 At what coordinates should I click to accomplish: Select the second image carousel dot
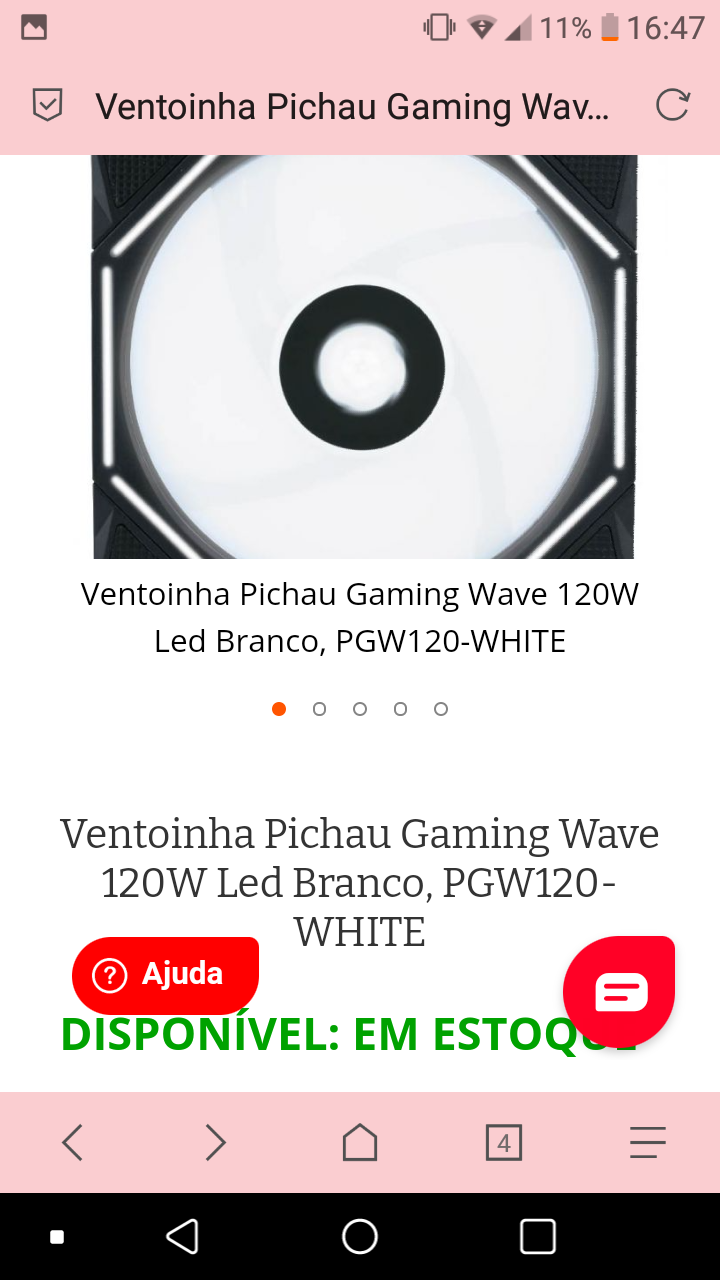pyautogui.click(x=319, y=709)
